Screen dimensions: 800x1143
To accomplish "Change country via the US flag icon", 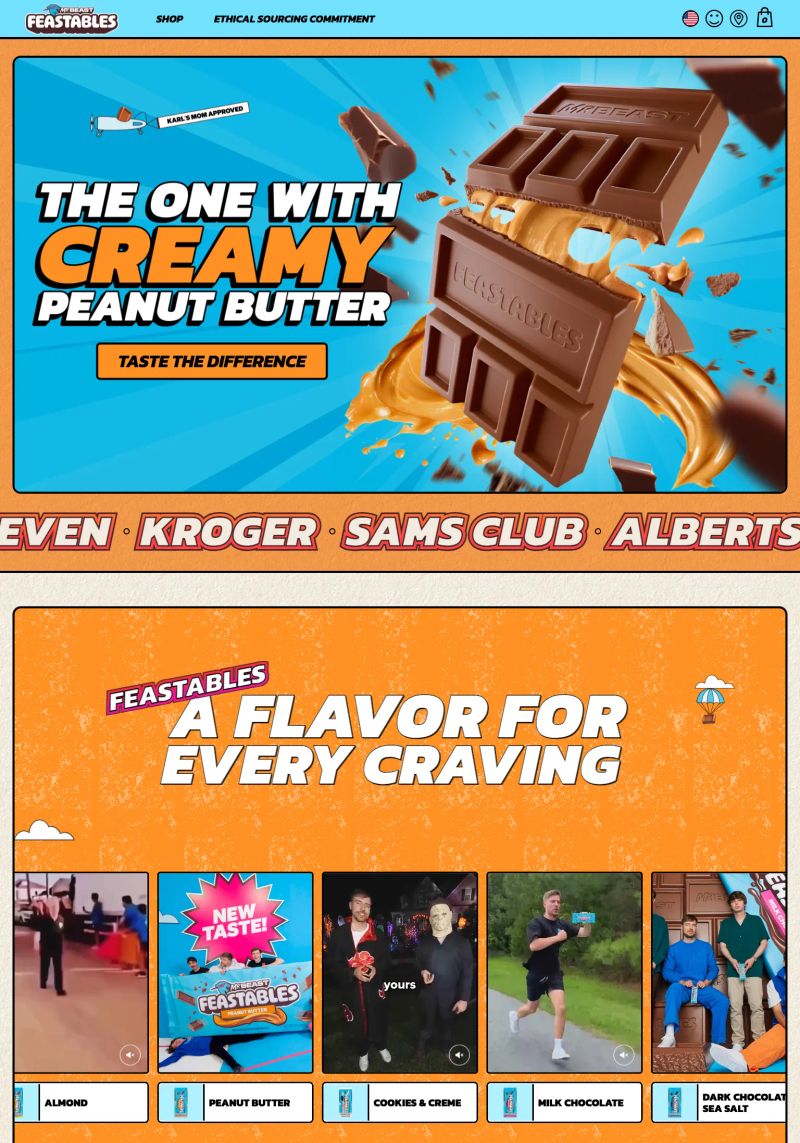I will pyautogui.click(x=690, y=18).
